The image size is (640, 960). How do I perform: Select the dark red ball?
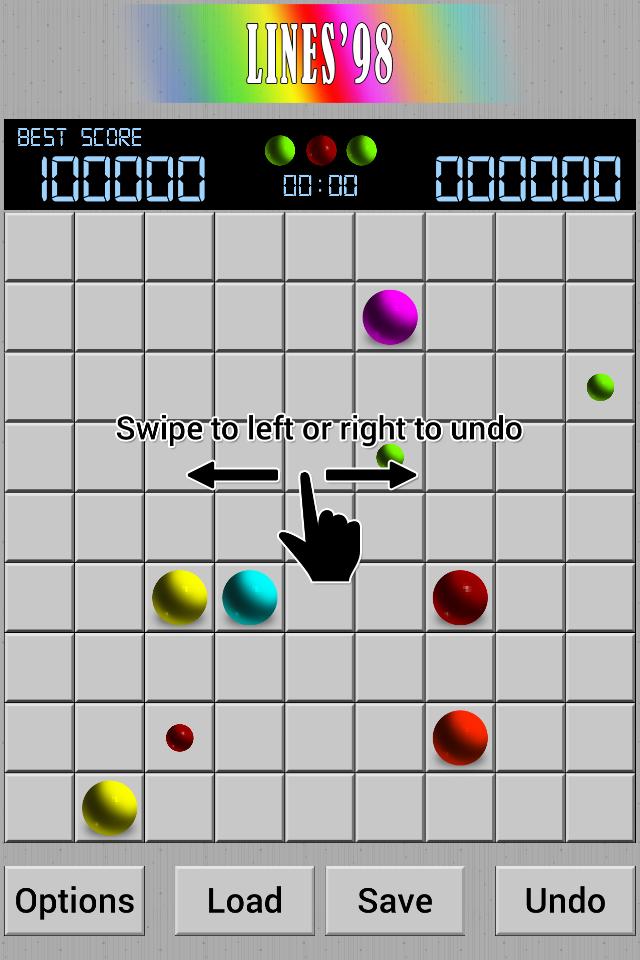click(460, 597)
